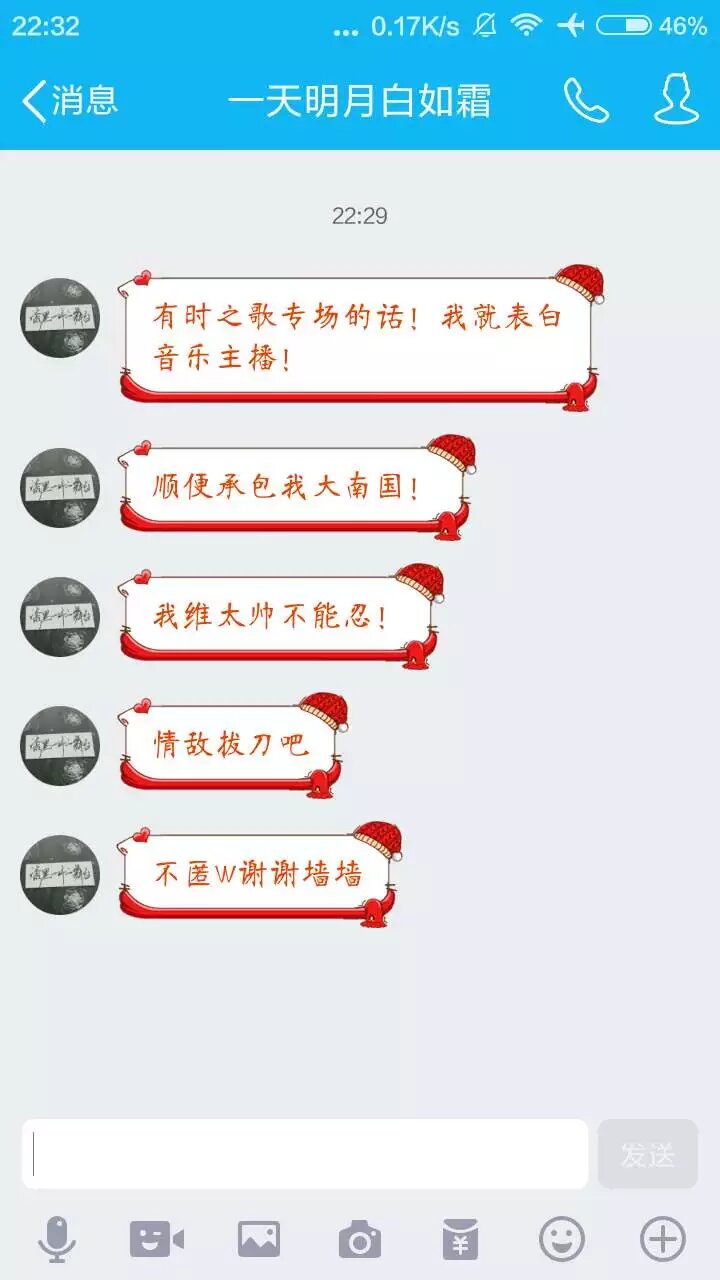Image resolution: width=720 pixels, height=1280 pixels.
Task: Tap avatar next to 顺便承包我大南国 message
Action: pyautogui.click(x=61, y=488)
